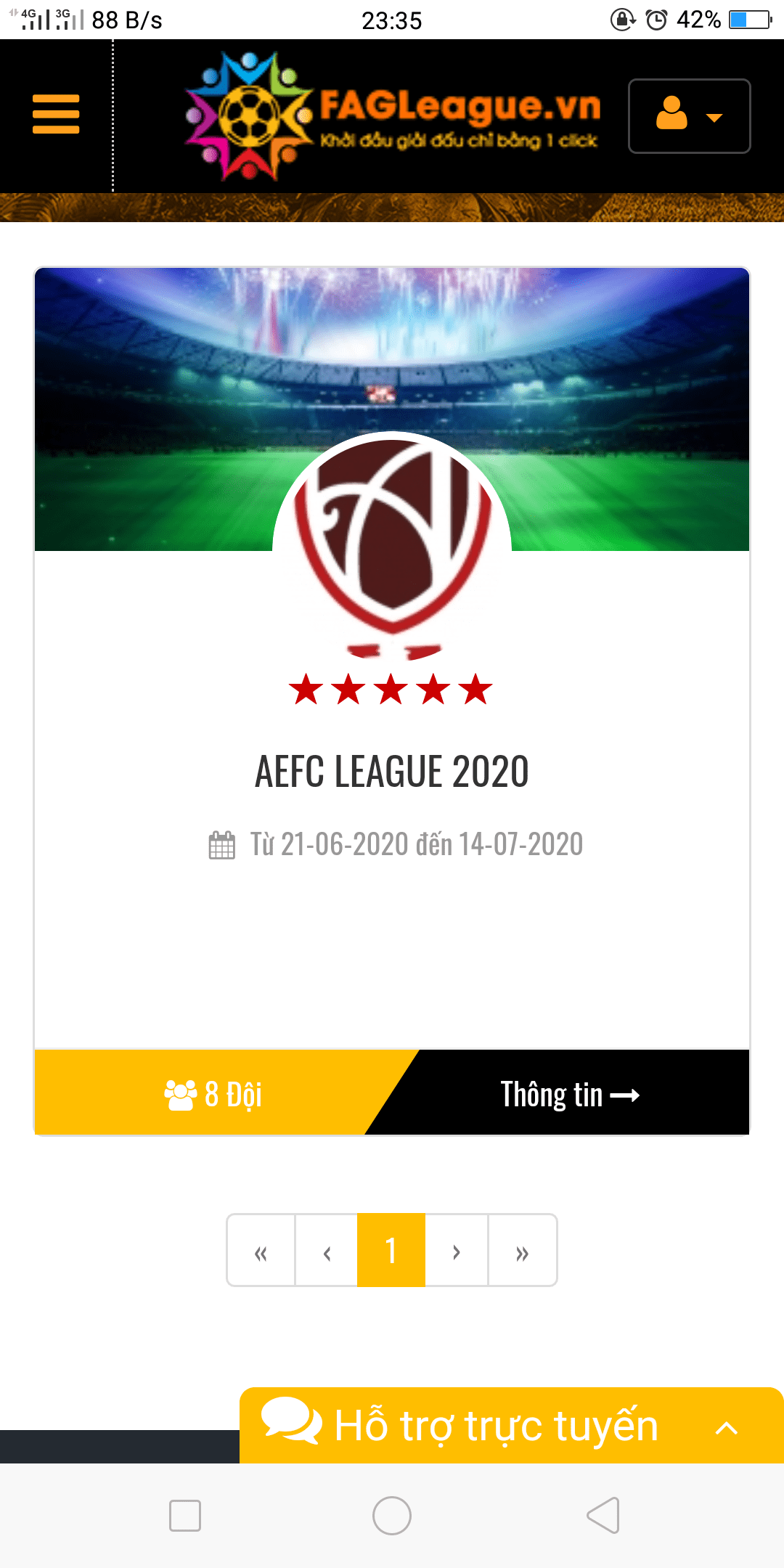The width and height of the screenshot is (784, 1568).
Task: Jump to the last page of results
Action: pos(522,1251)
